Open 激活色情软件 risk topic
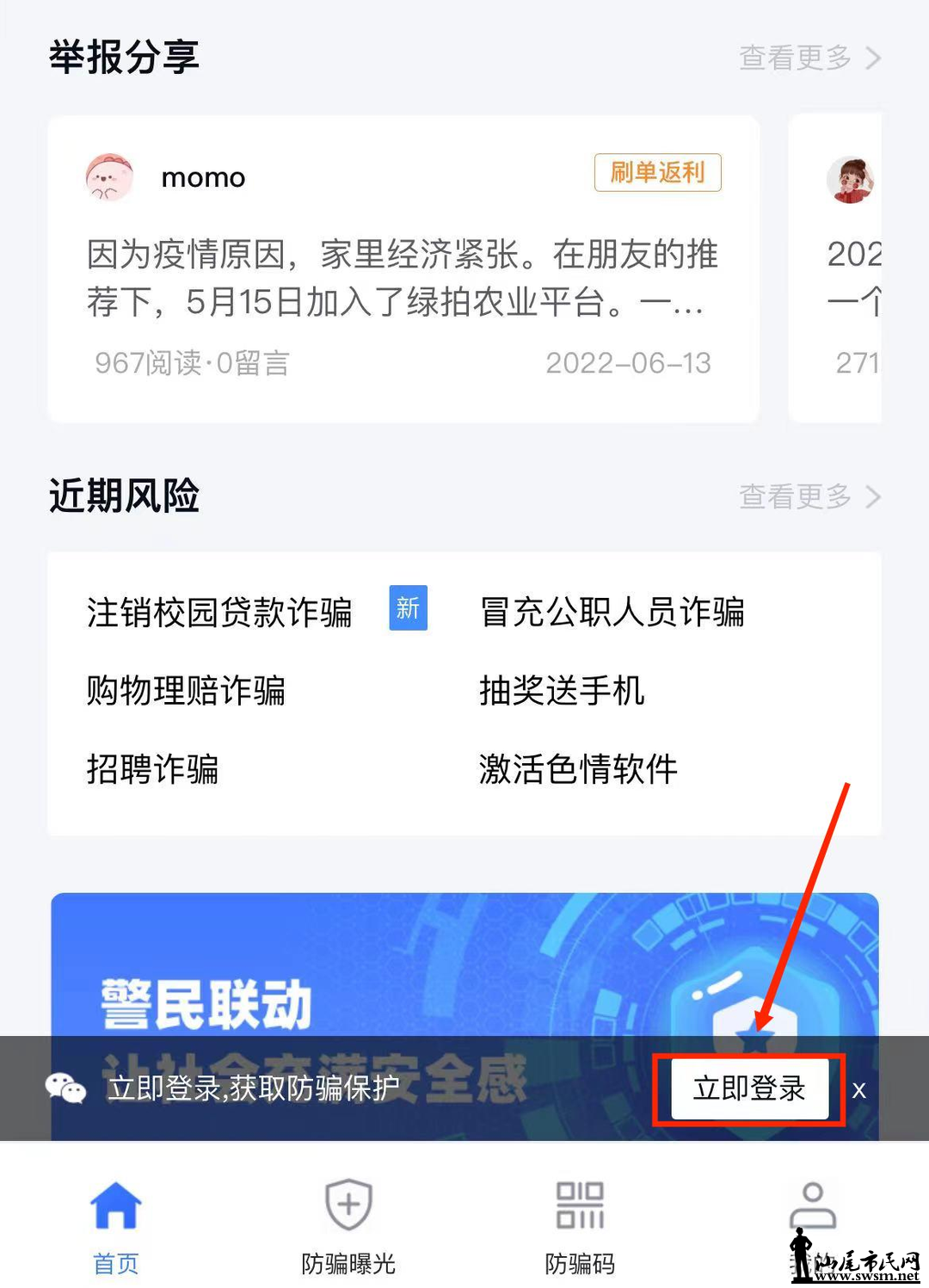Image resolution: width=929 pixels, height=1288 pixels. (578, 769)
